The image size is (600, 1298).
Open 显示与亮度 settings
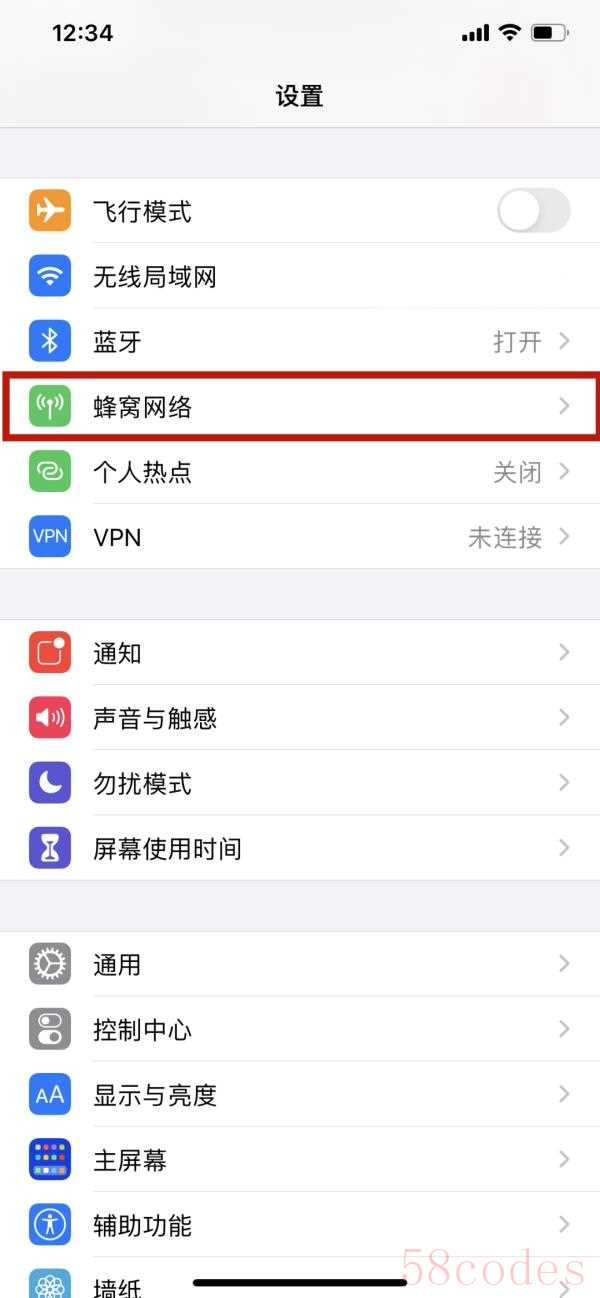pos(300,1094)
